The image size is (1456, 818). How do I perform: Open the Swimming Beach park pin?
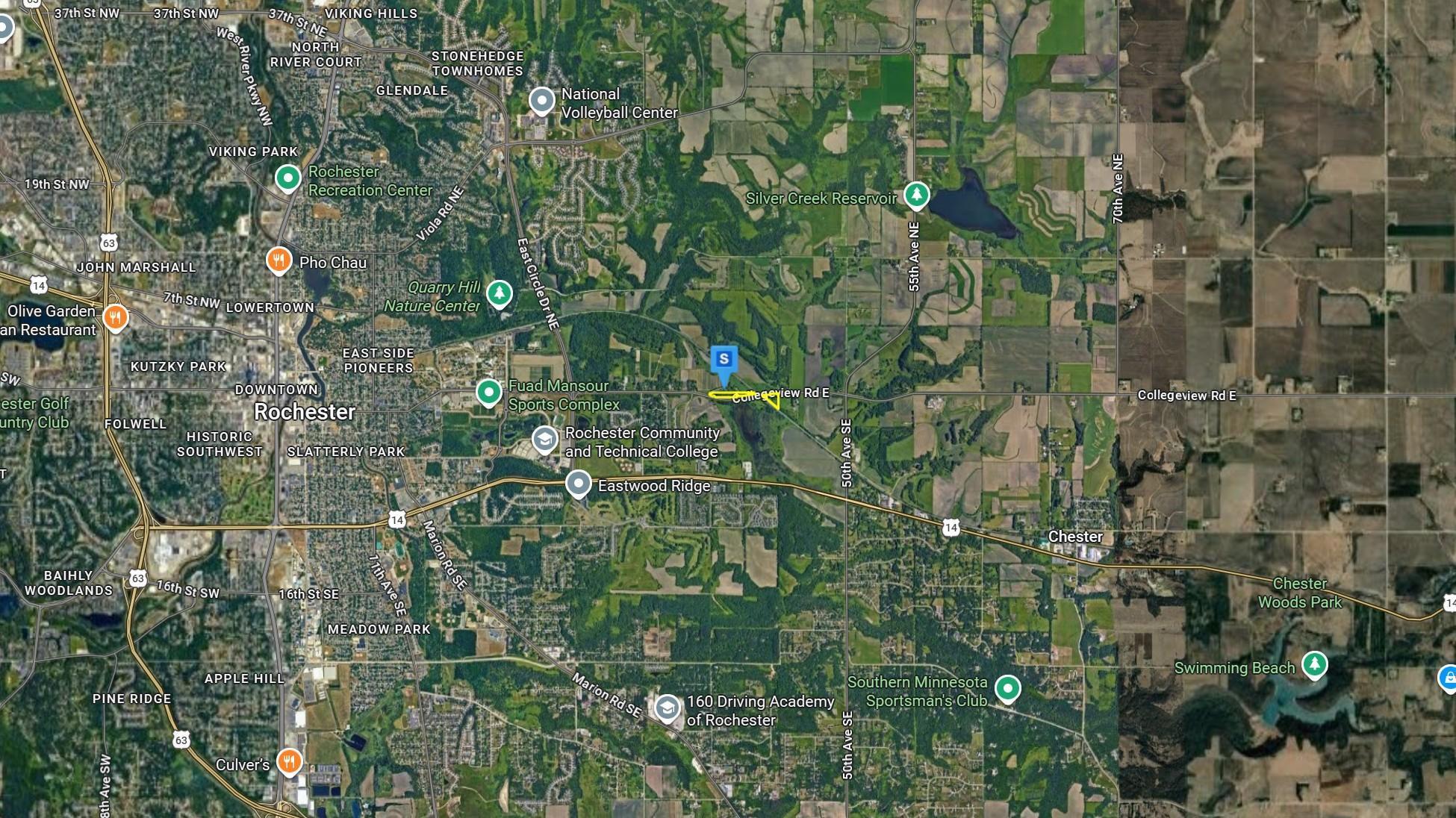pos(1314,664)
